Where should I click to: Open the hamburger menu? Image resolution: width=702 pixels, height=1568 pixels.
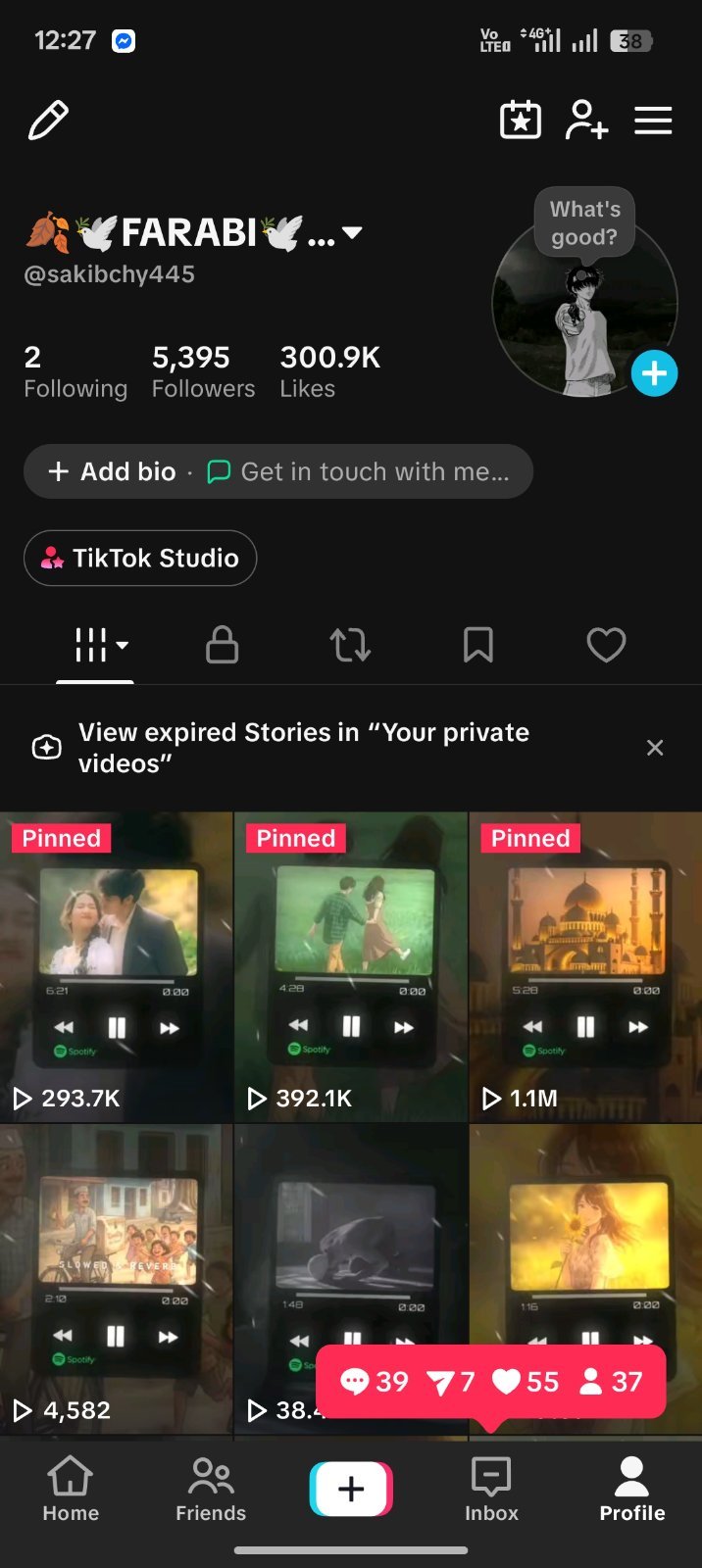(x=653, y=121)
